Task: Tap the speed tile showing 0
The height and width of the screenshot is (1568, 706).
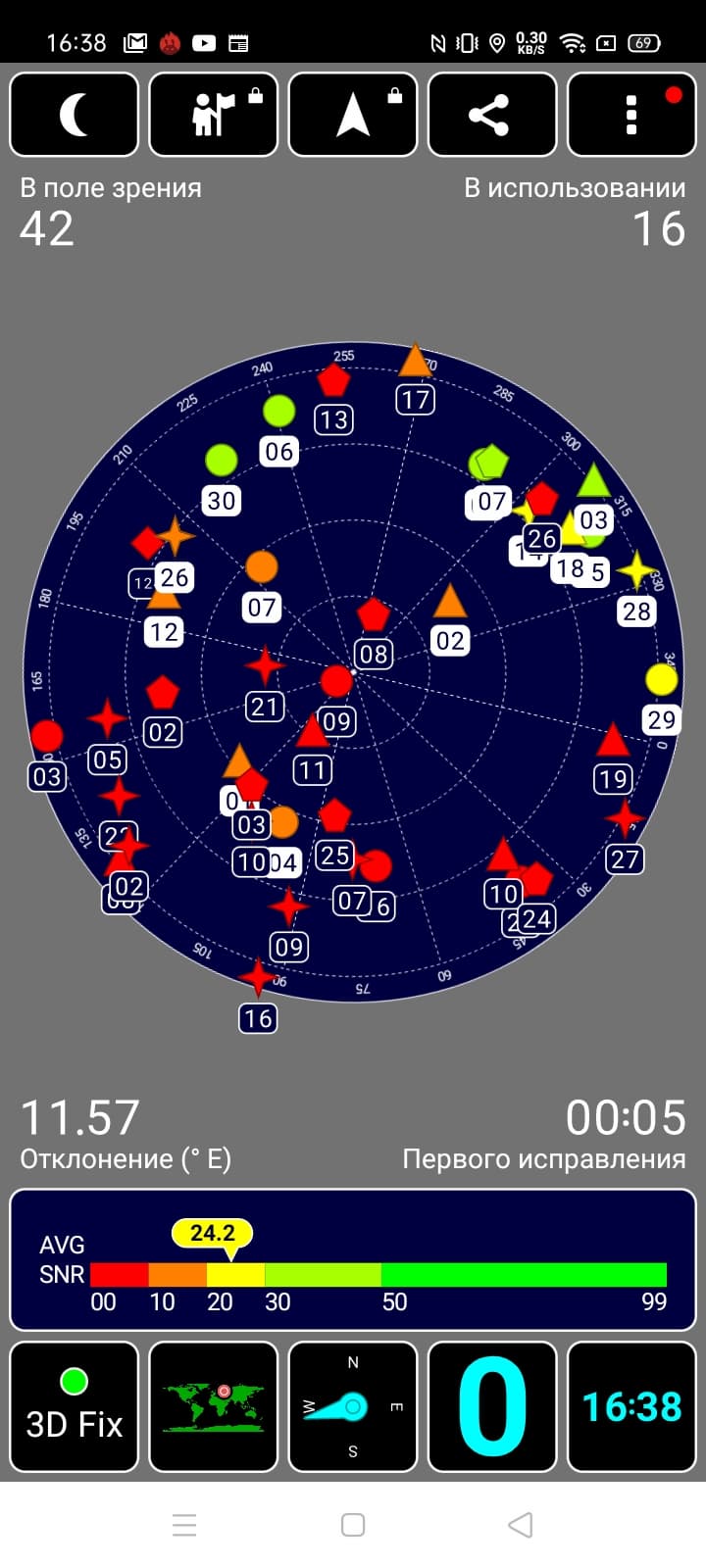Action: click(x=492, y=1406)
